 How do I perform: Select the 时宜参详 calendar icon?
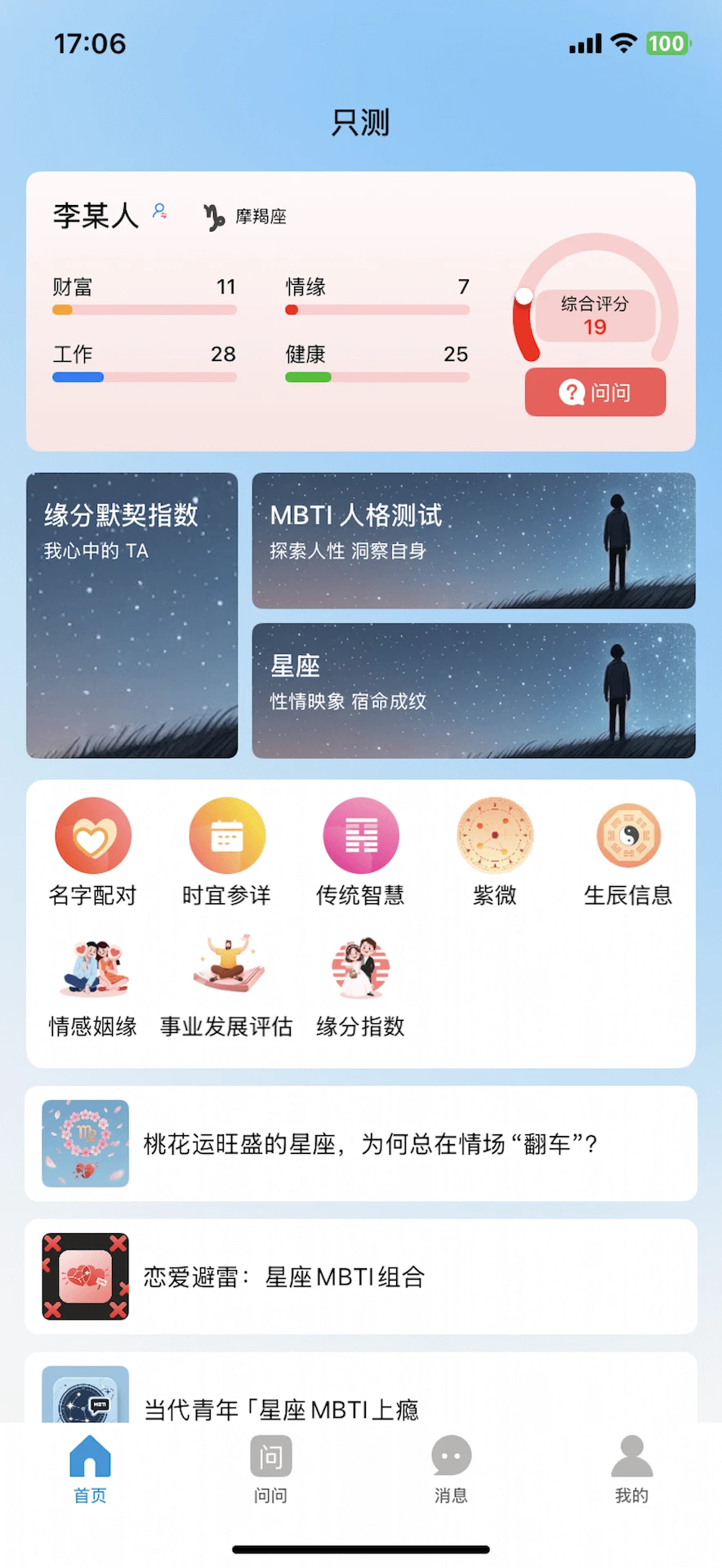pos(226,835)
